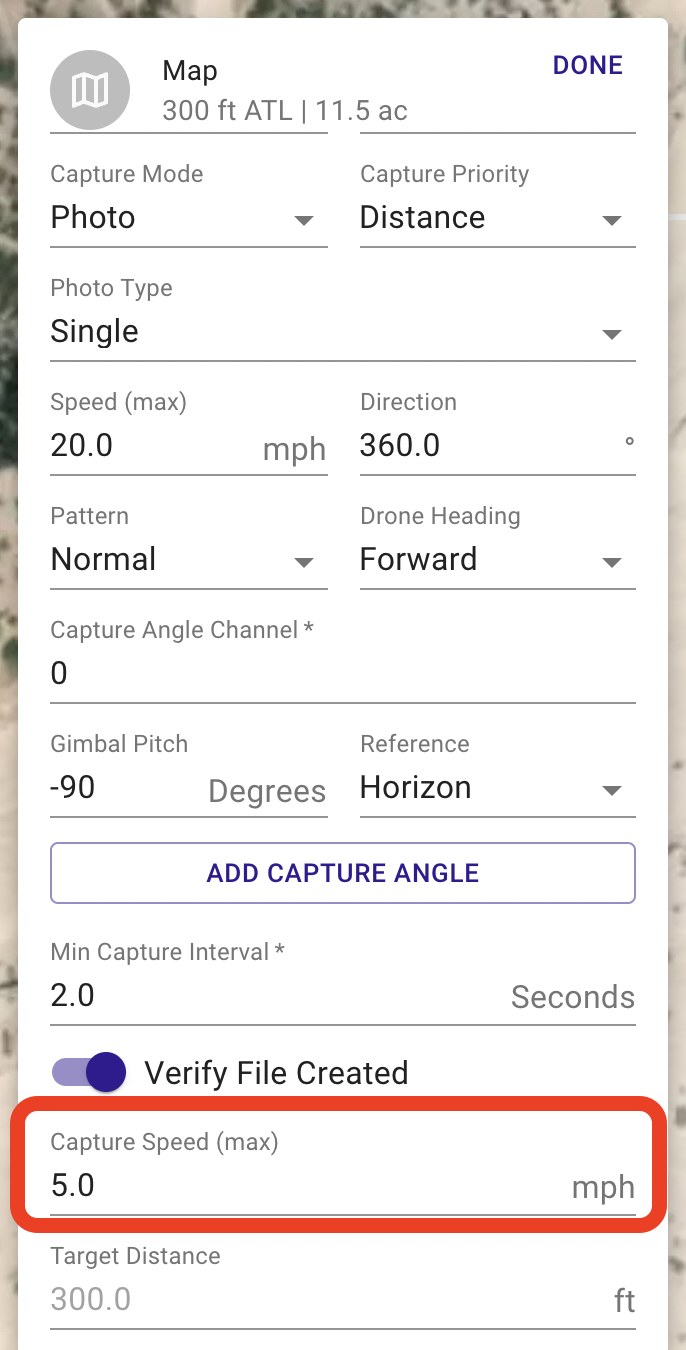Edit the Gimbal Pitch value
This screenshot has width=686, height=1350.
(189, 788)
